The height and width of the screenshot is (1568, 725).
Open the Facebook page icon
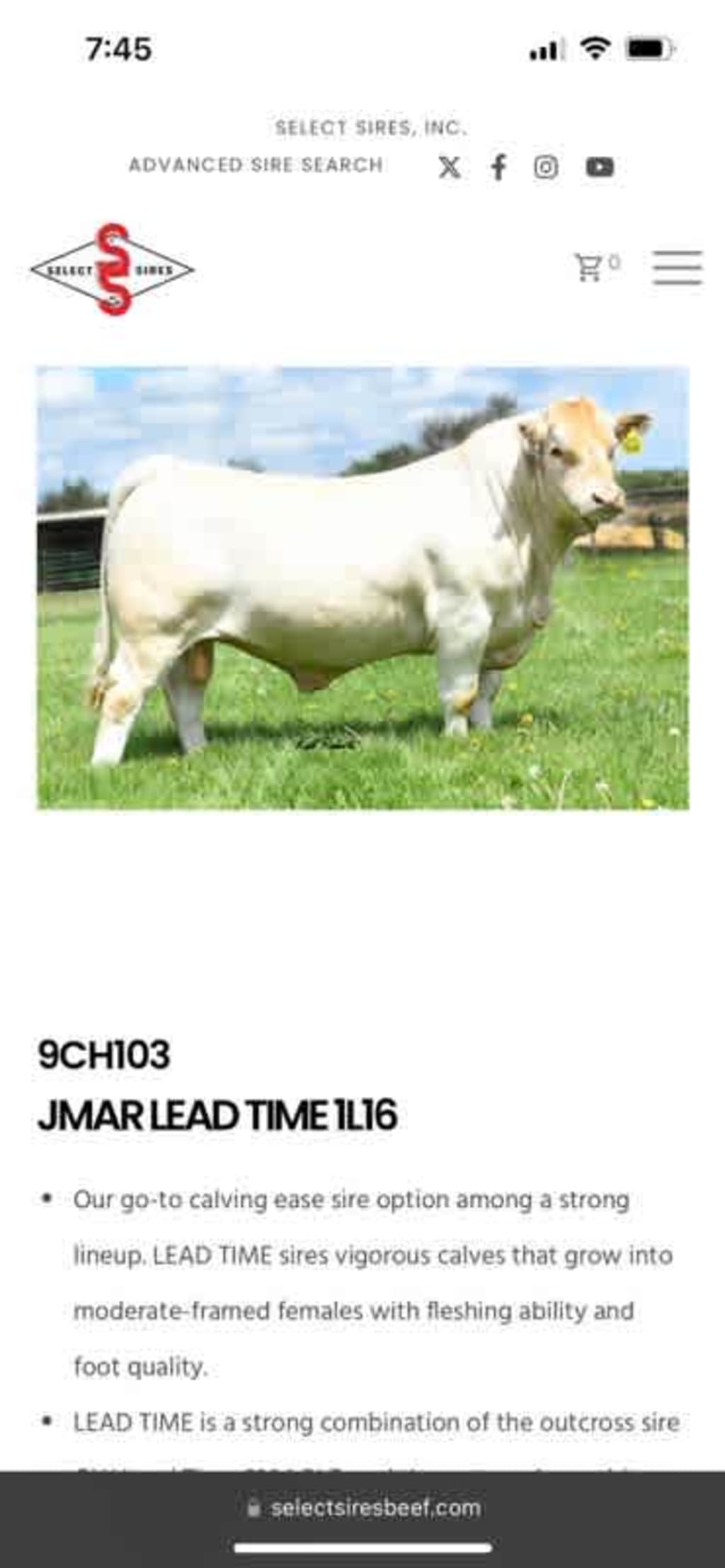tap(498, 167)
